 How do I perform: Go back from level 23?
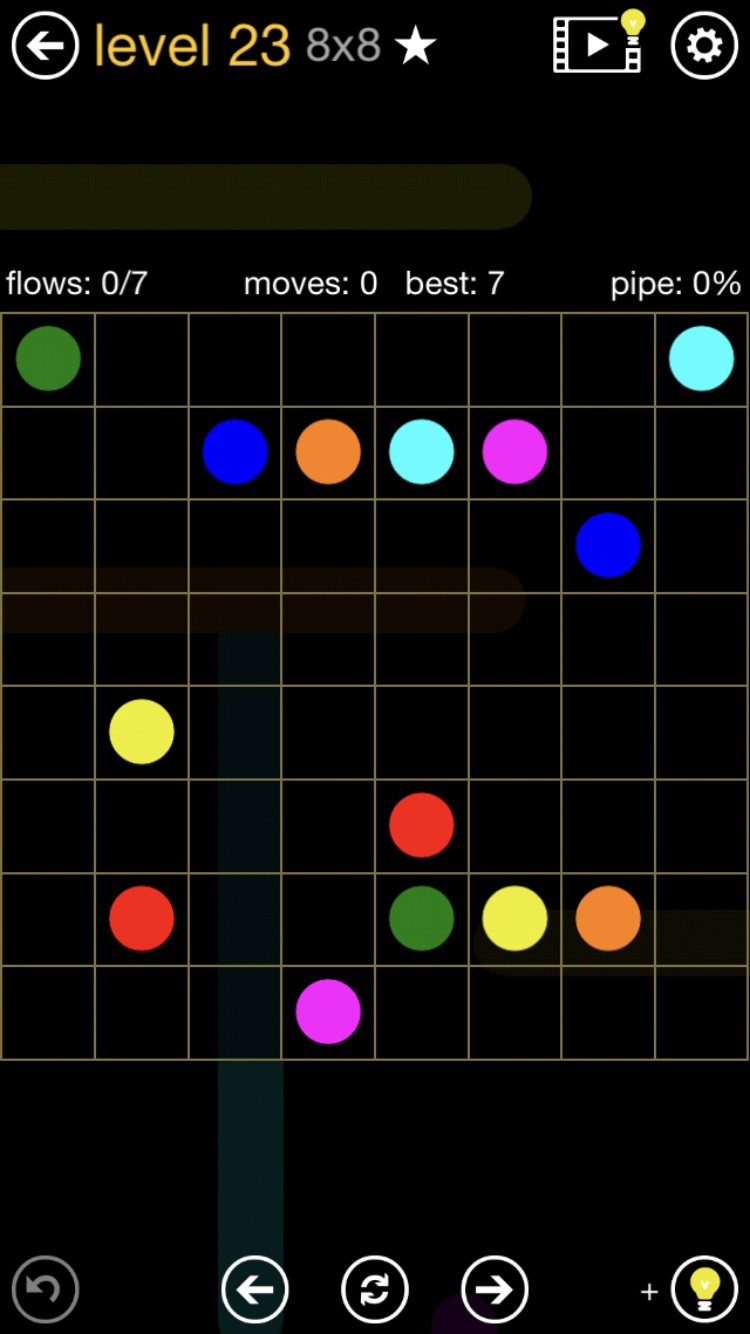coord(45,45)
